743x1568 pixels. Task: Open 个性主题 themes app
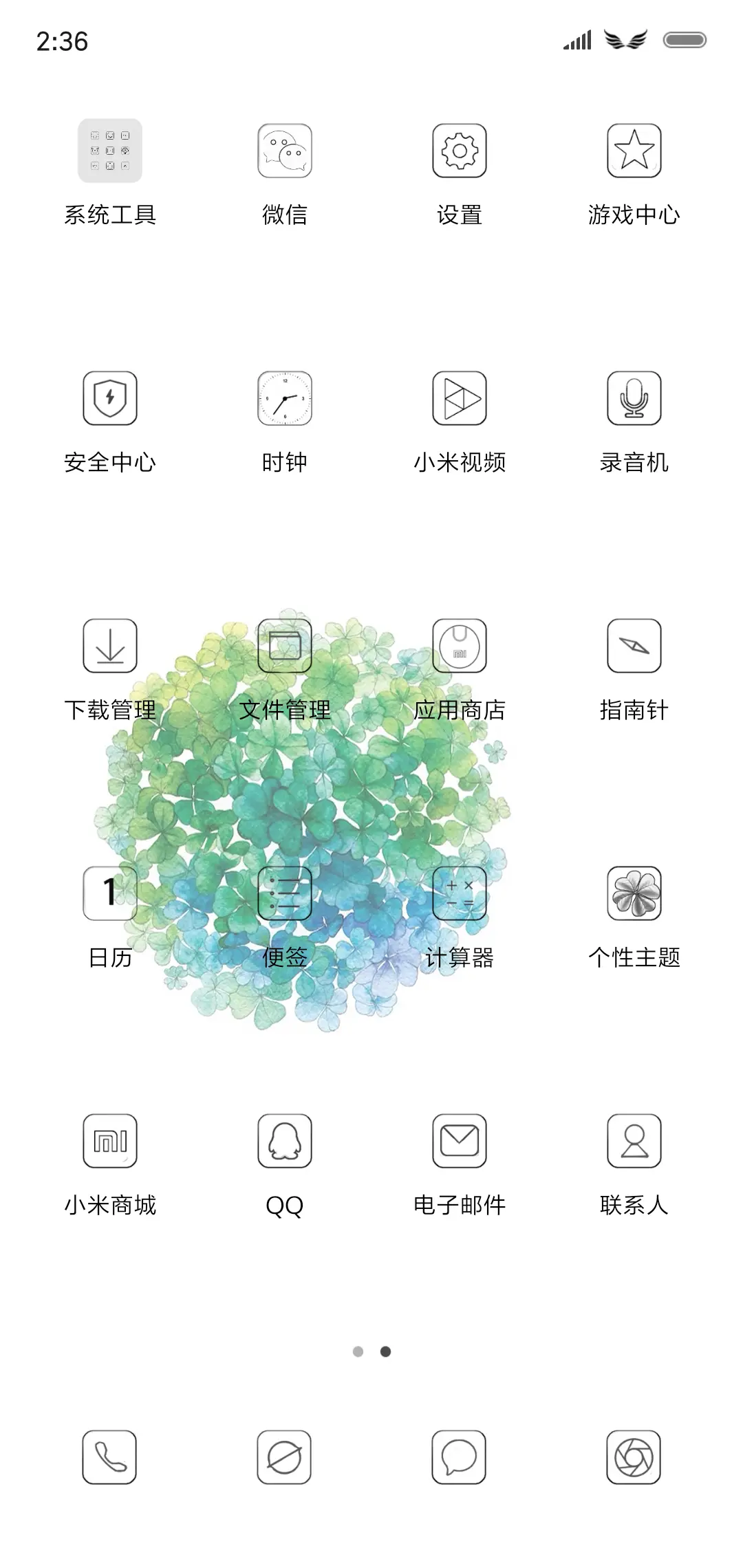tap(633, 894)
